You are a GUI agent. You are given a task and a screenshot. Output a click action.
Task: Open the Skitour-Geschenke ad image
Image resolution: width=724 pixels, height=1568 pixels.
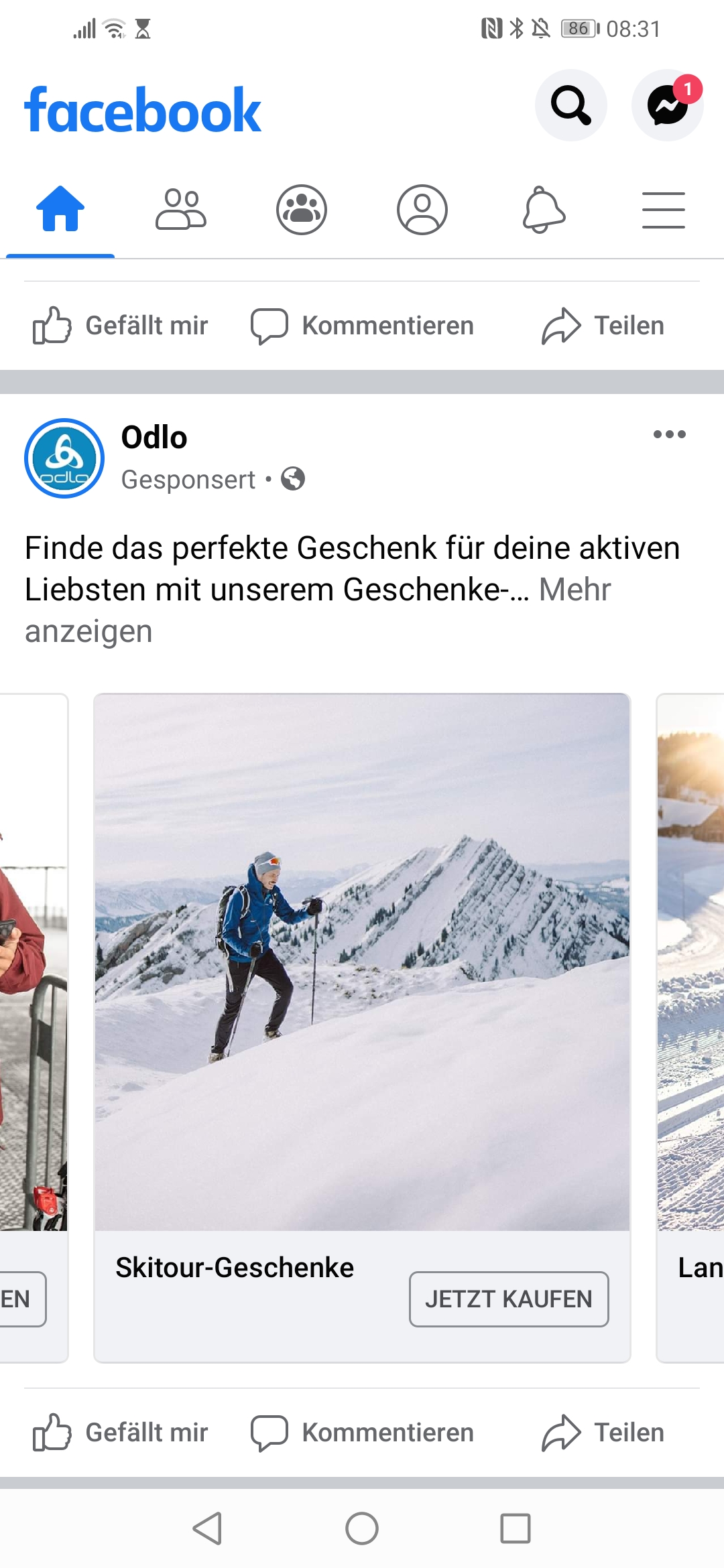tap(362, 962)
